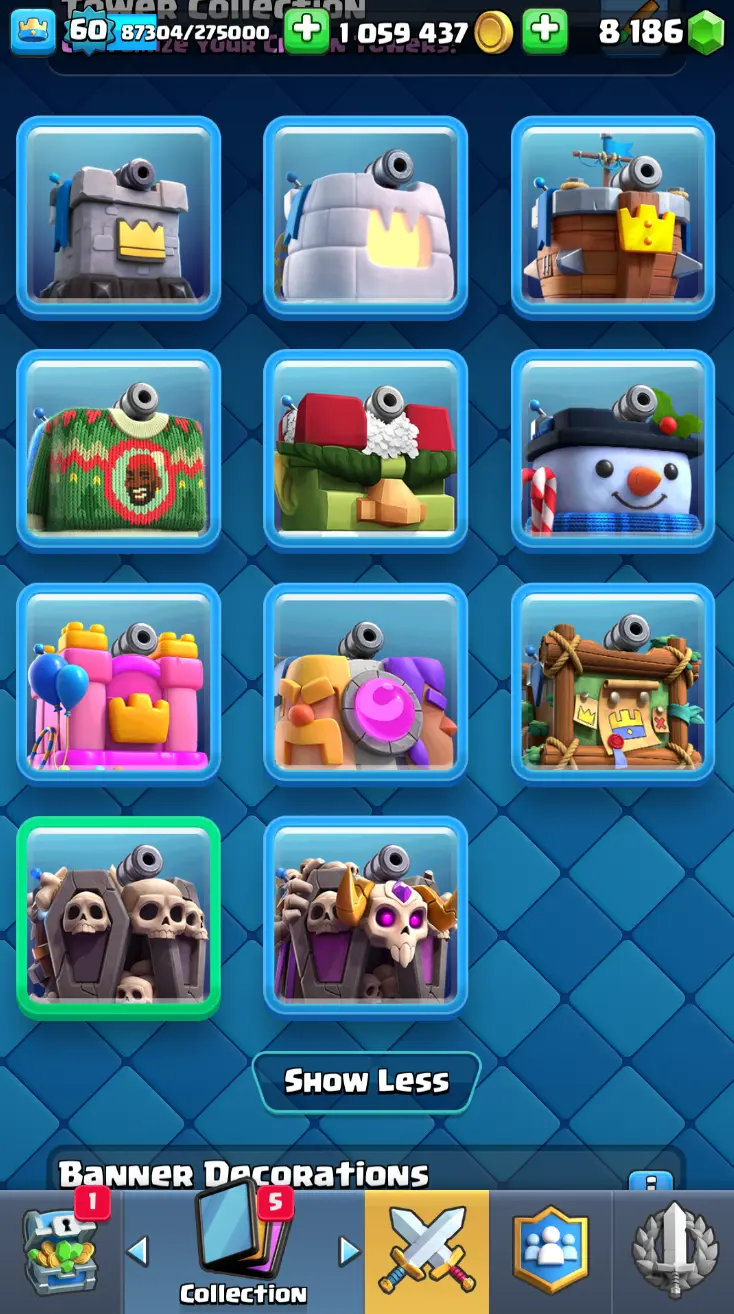Screen dimensions: 734x1314
Task: Add more gold with the plus button
Action: pyautogui.click(x=307, y=32)
